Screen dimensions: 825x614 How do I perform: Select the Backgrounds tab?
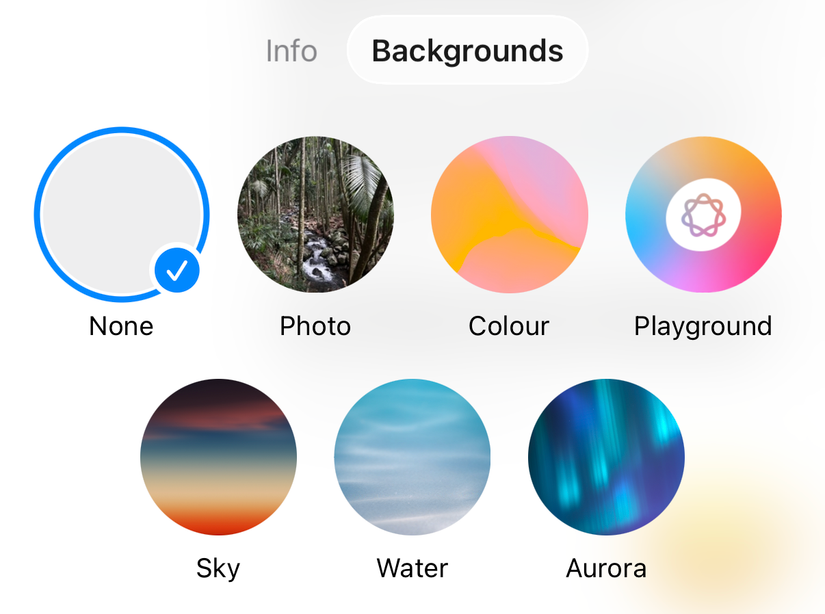click(467, 51)
